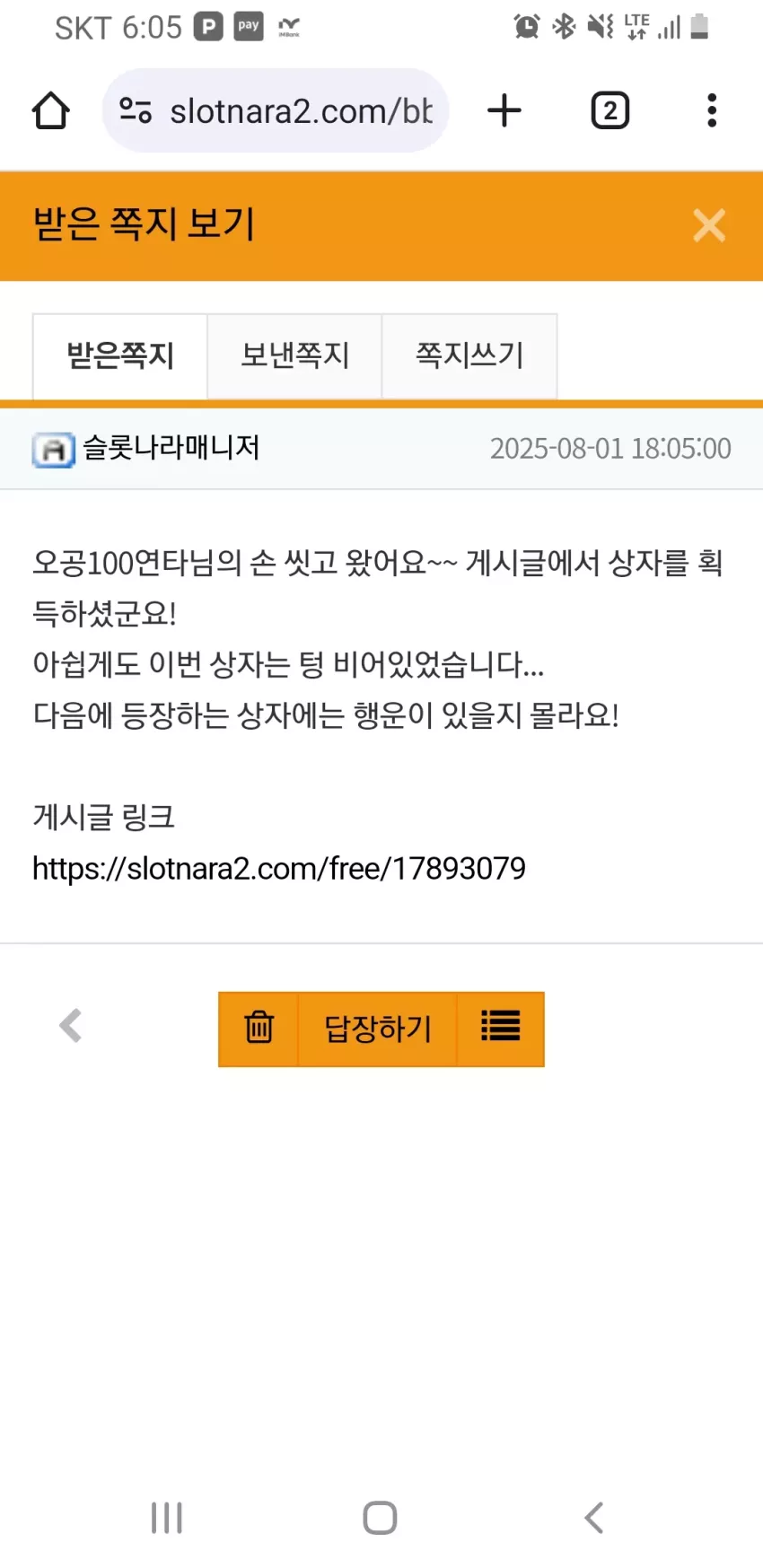Tap the system back button
Screen dimensions: 763x1568
[593, 1518]
